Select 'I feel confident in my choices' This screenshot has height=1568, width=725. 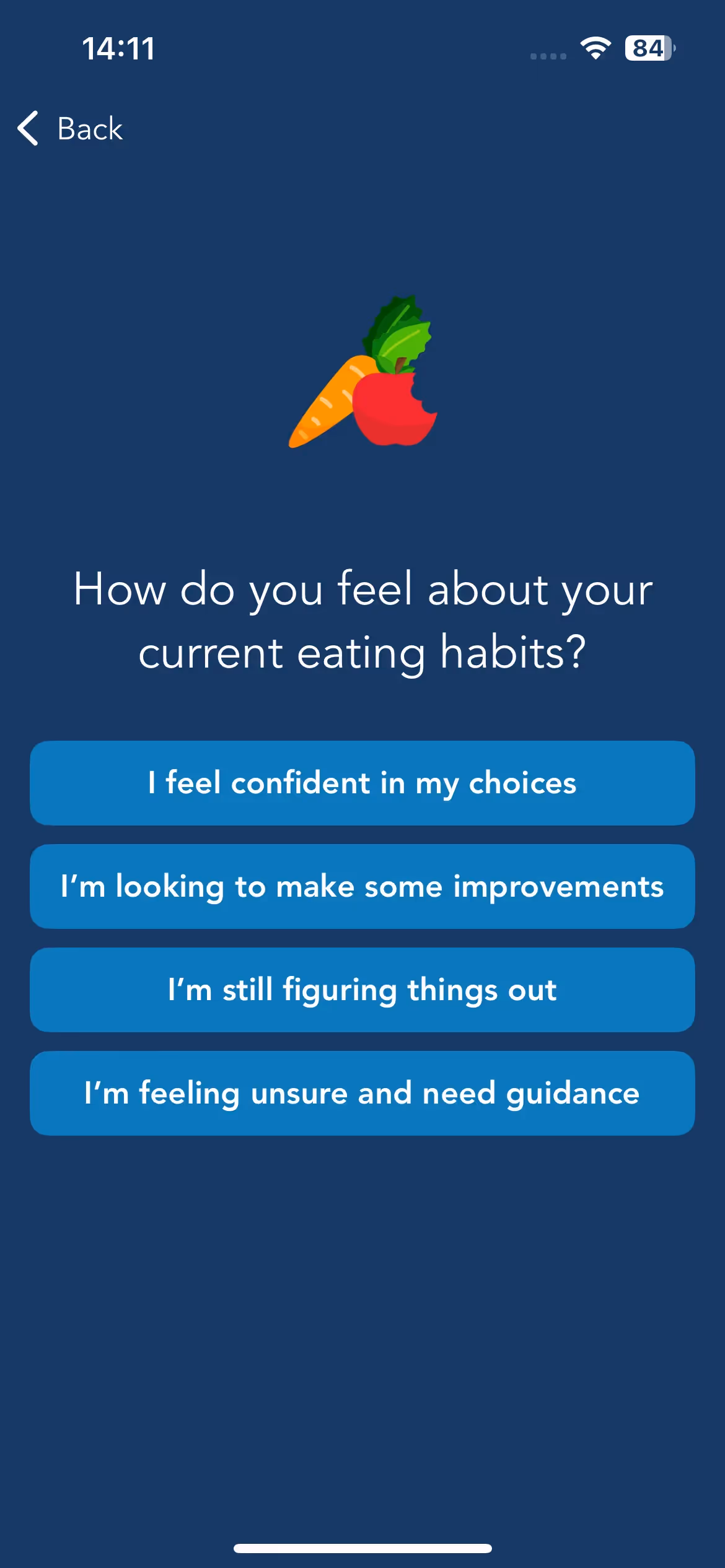click(x=362, y=783)
